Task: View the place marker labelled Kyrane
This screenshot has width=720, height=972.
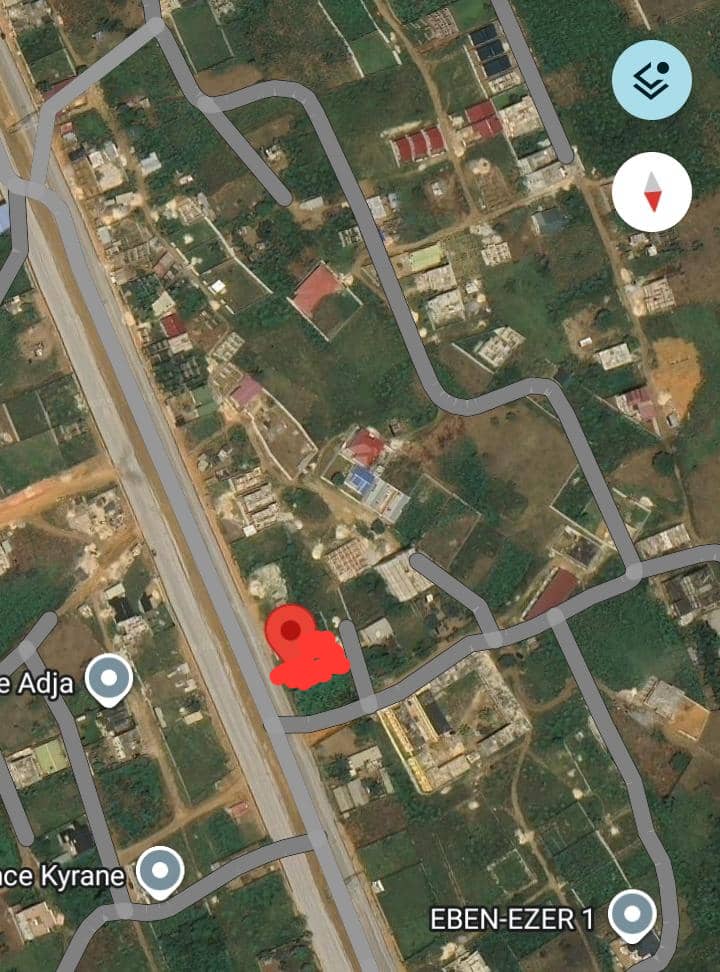Action: [x=159, y=872]
